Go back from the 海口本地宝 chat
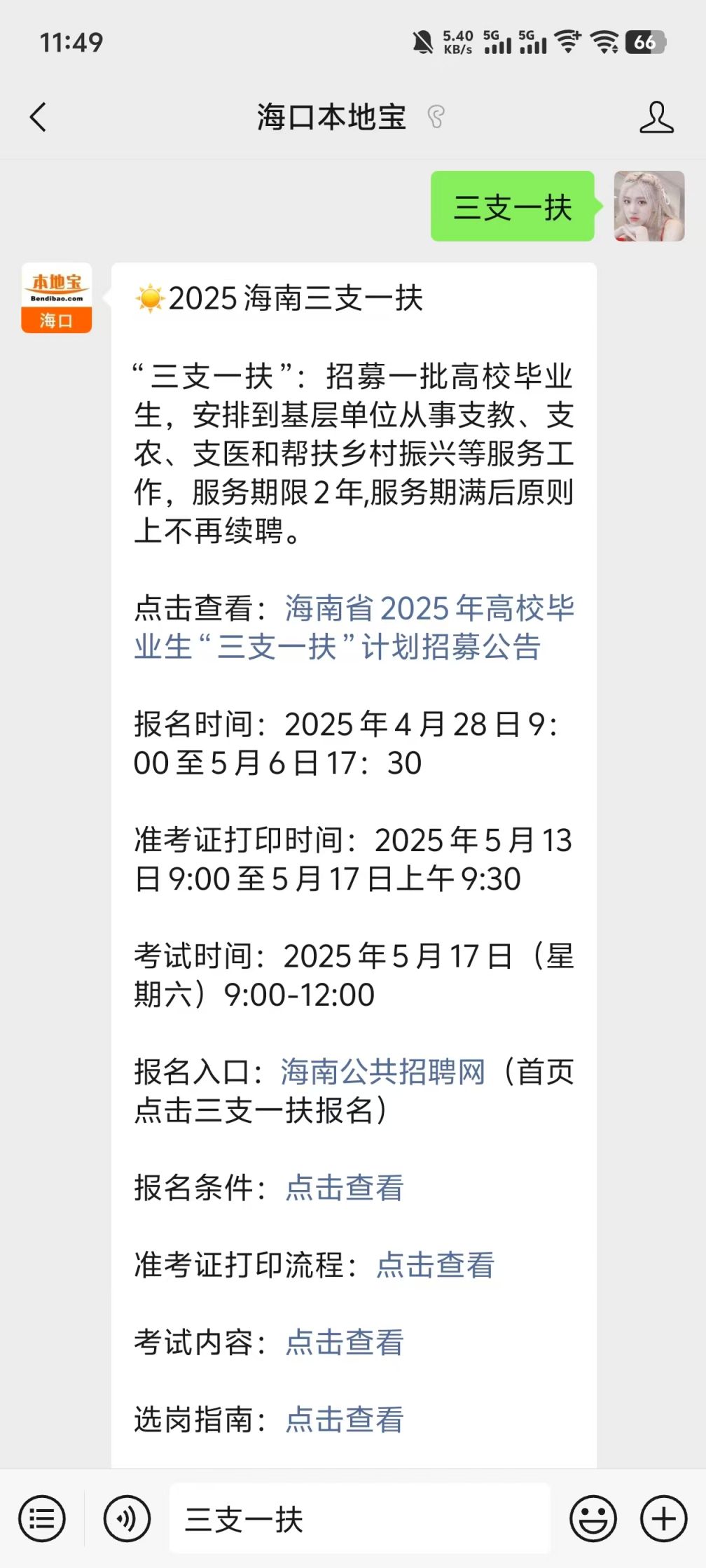This screenshot has width=706, height=1568. (39, 117)
